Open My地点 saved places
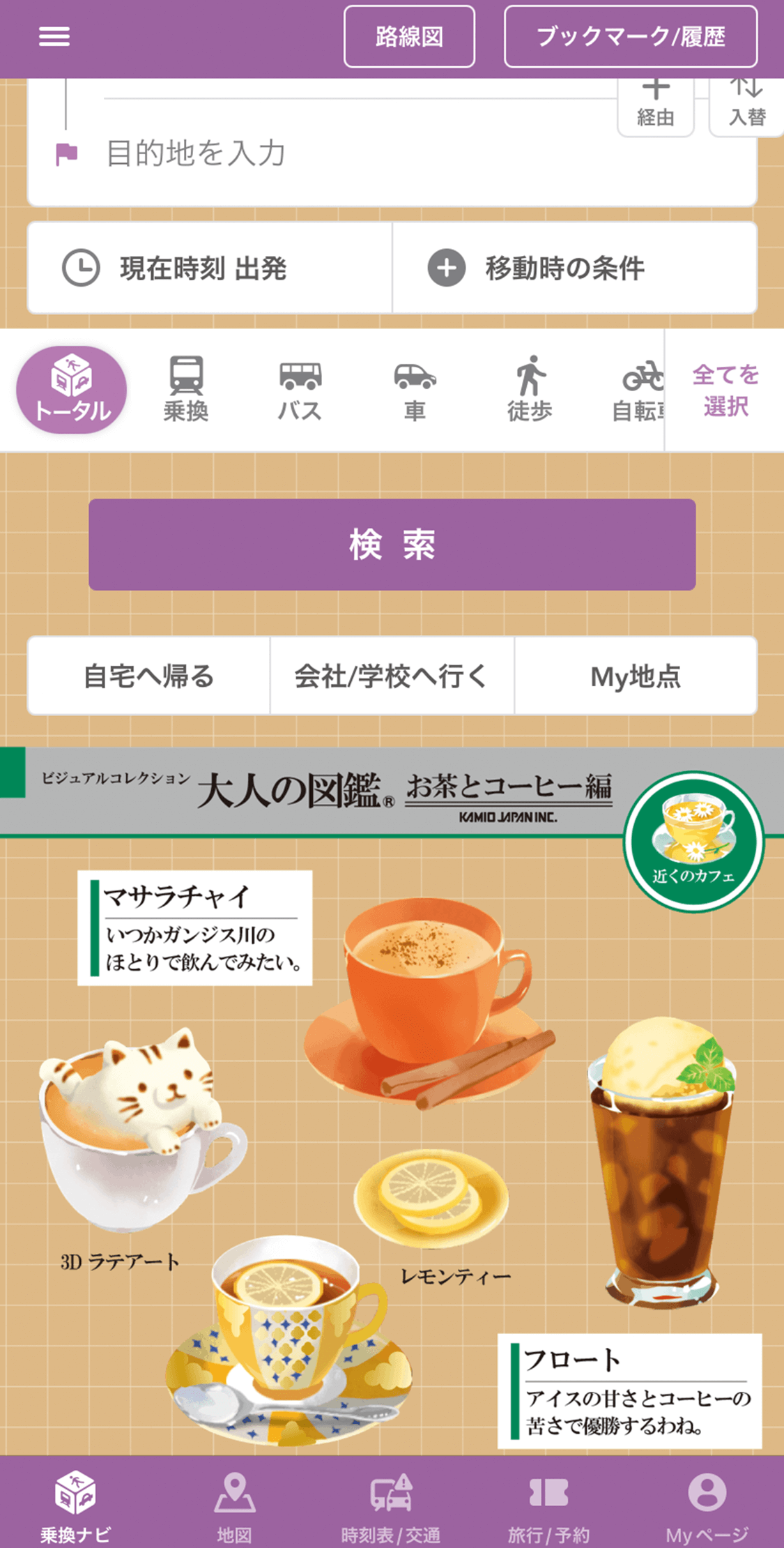This screenshot has width=784, height=1548. click(636, 676)
